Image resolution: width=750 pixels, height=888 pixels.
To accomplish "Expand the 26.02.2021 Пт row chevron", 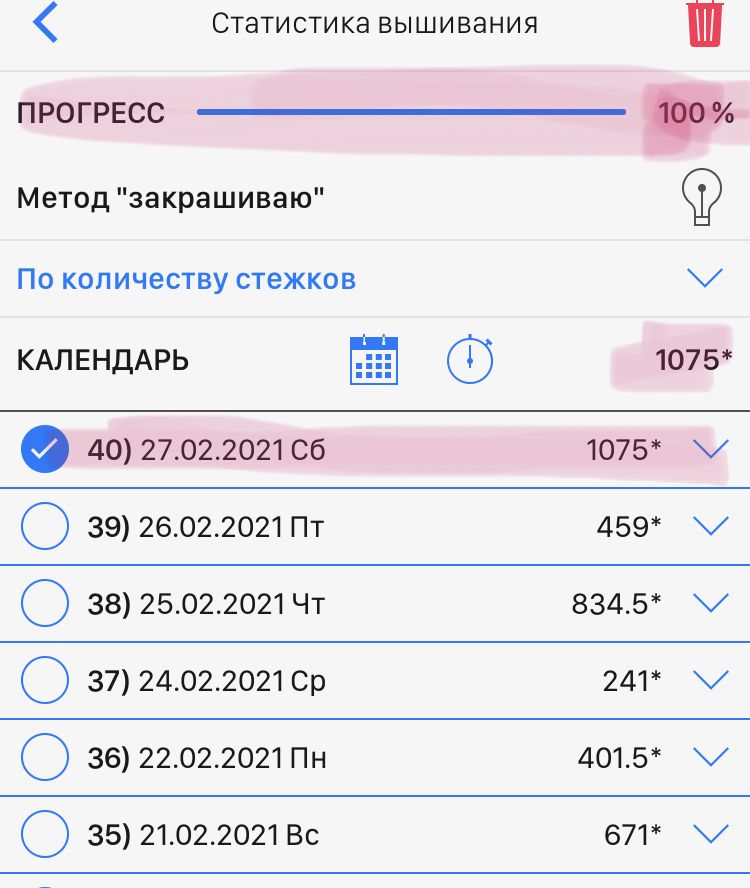I will tap(710, 527).
